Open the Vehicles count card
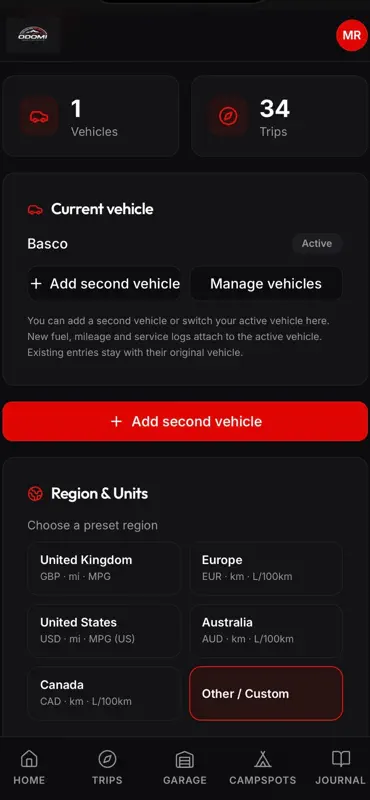The width and height of the screenshot is (370, 800). (91, 116)
